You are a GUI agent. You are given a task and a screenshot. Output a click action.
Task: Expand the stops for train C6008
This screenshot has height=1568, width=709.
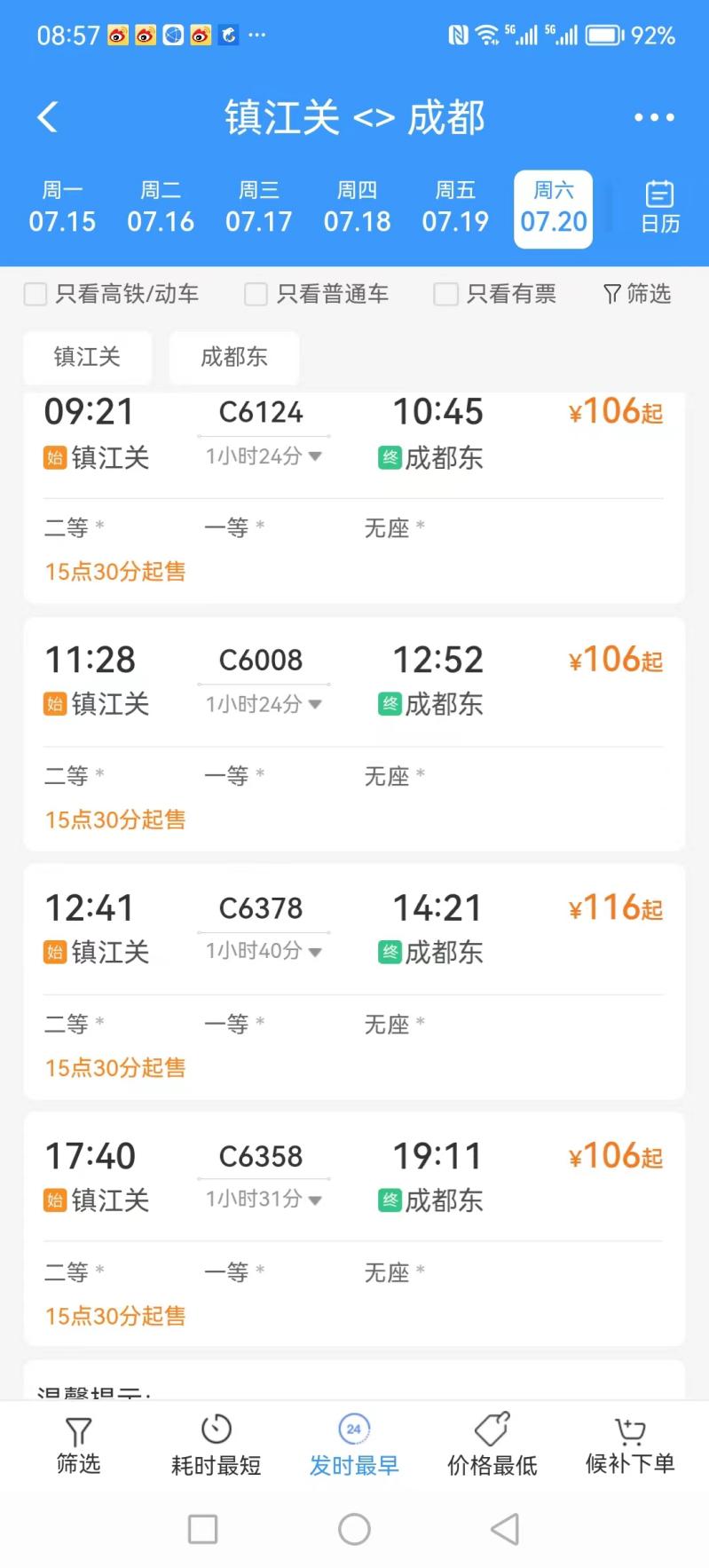(264, 704)
